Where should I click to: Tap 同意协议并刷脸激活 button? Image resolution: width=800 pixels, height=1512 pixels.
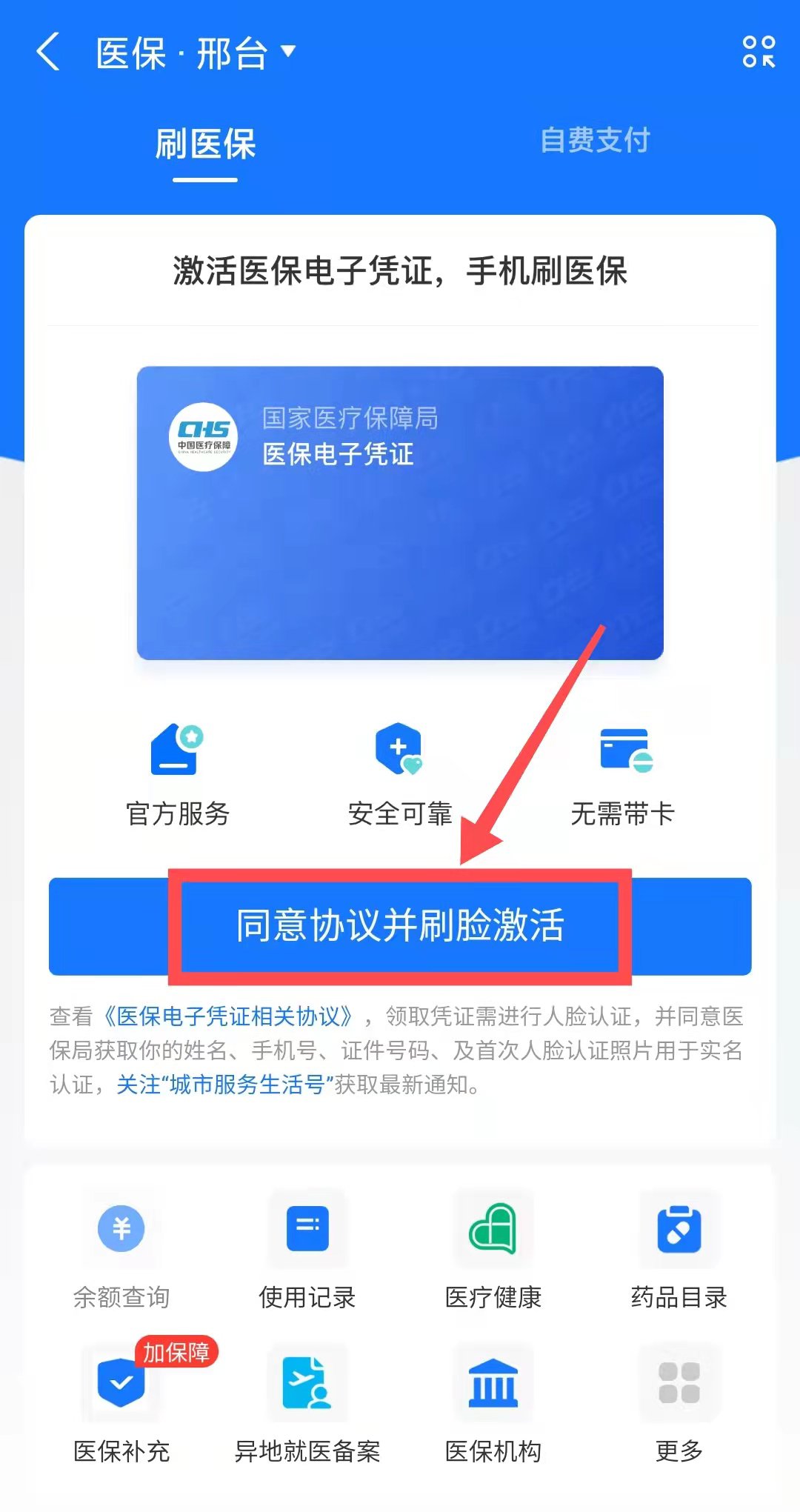[x=400, y=926]
